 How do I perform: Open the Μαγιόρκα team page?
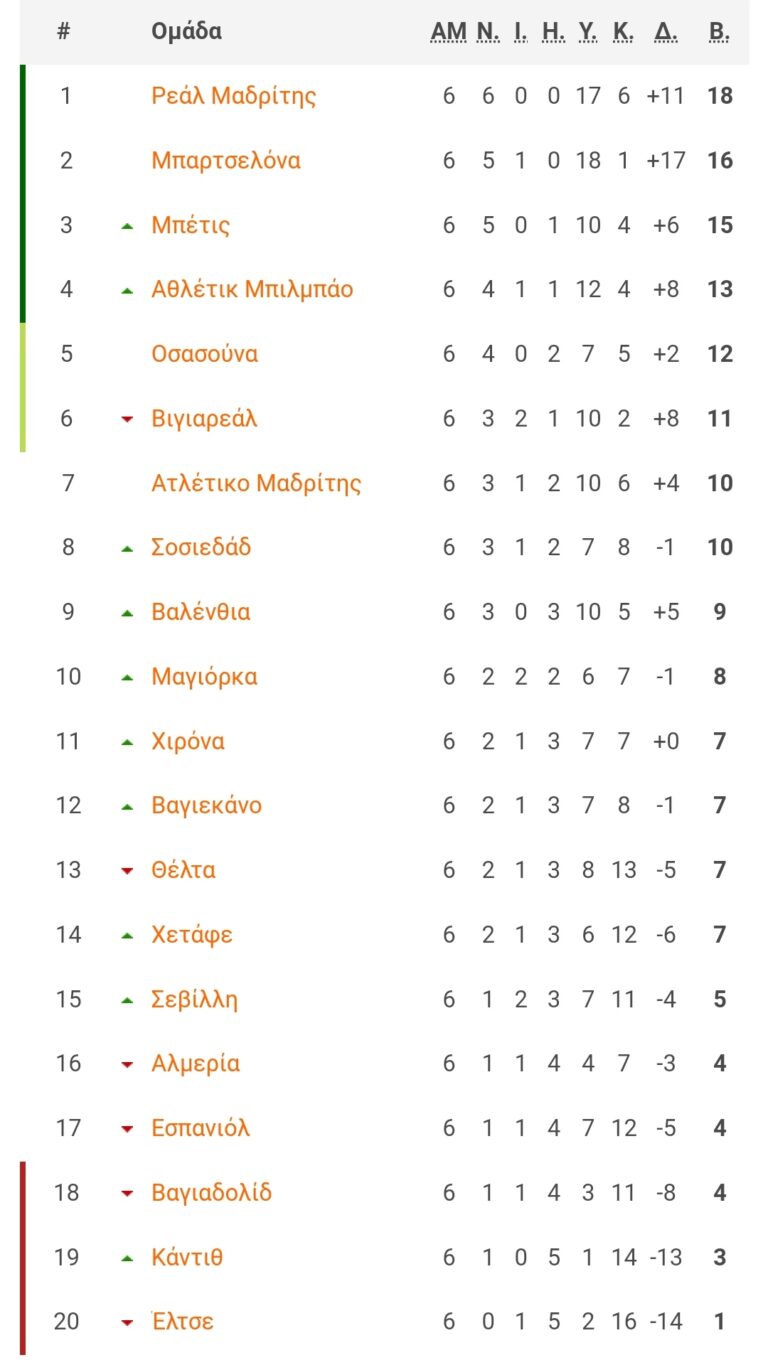(x=204, y=677)
